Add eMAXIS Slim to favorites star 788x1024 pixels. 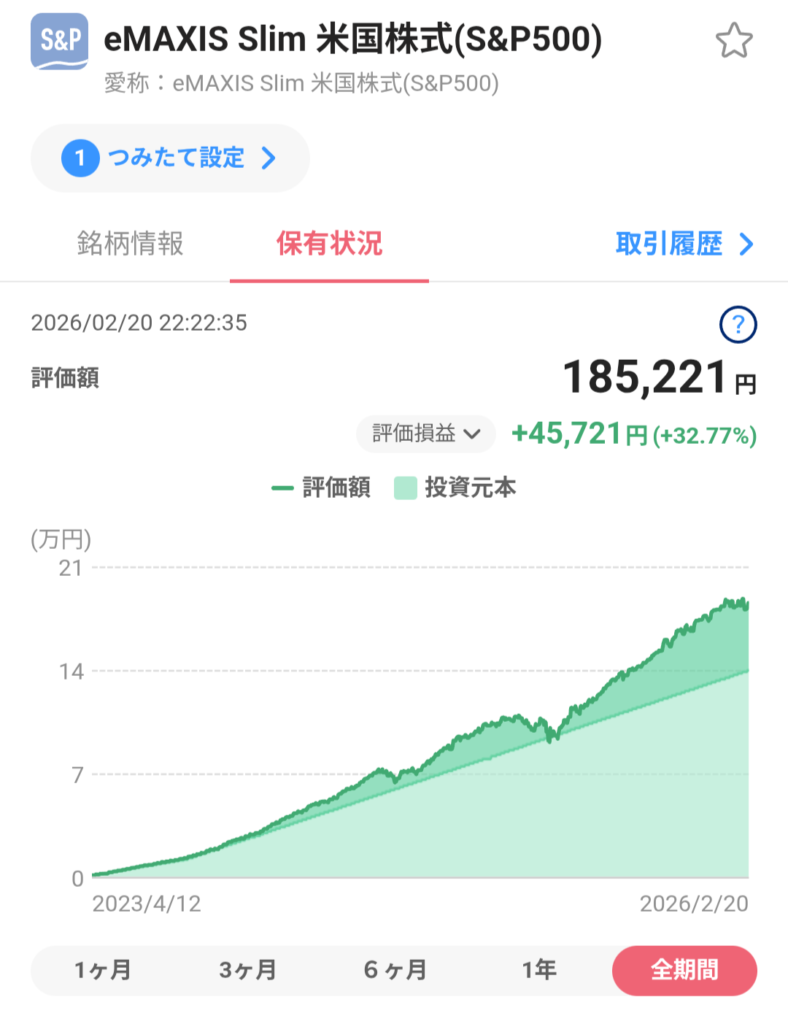733,42
